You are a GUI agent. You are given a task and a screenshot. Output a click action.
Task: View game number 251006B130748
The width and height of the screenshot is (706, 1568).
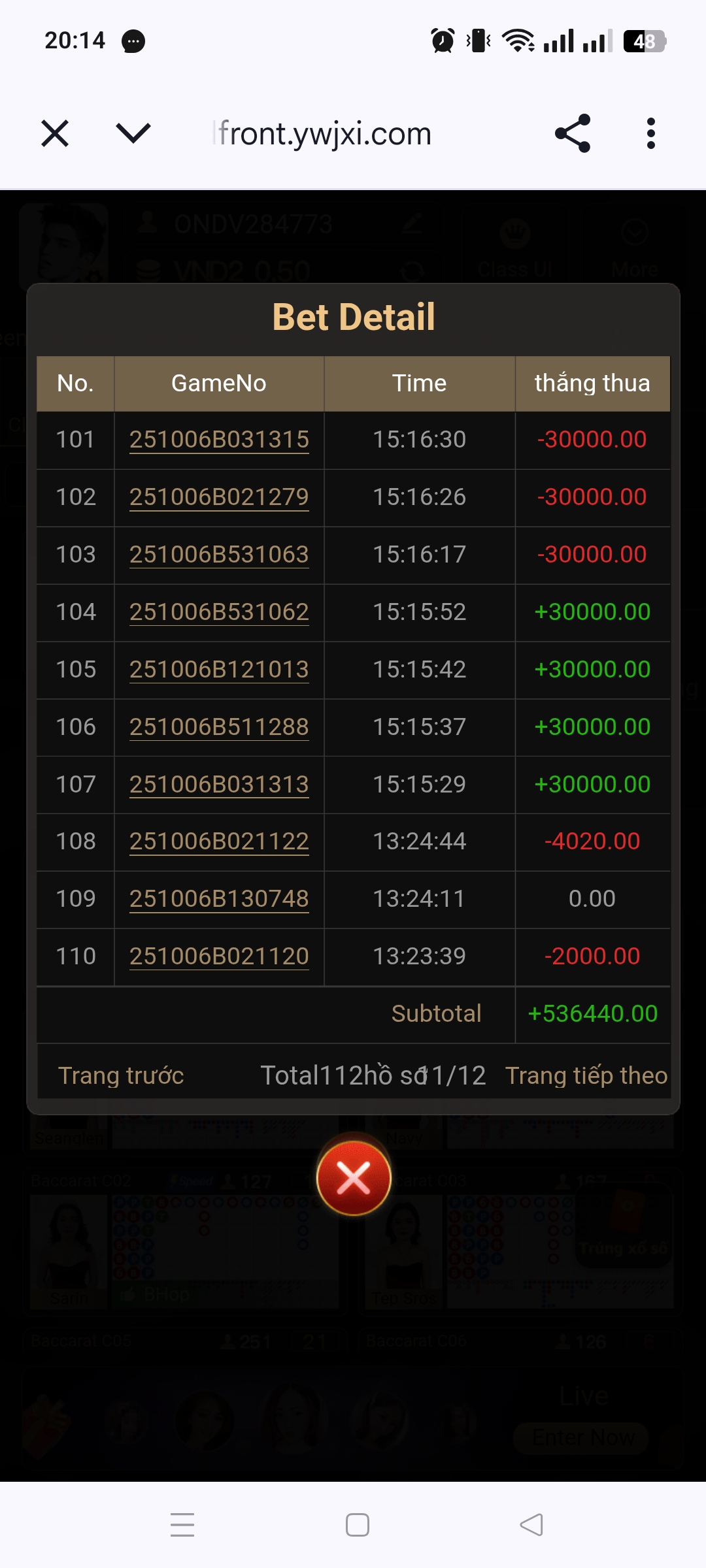click(x=219, y=899)
